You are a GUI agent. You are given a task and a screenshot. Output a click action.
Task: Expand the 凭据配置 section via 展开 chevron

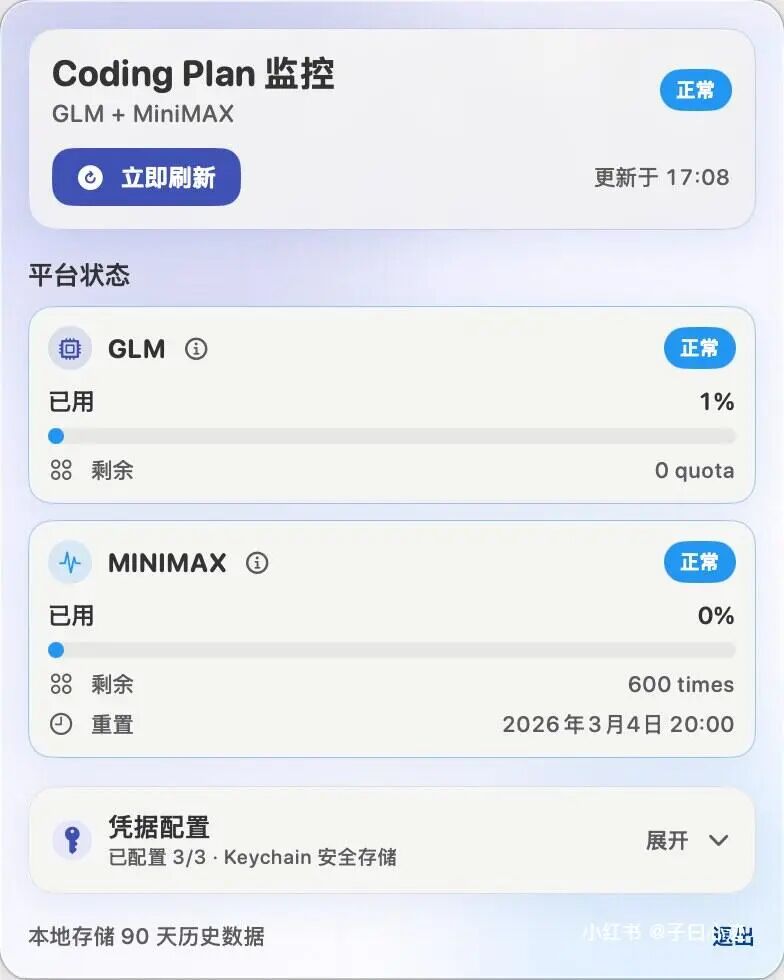716,841
